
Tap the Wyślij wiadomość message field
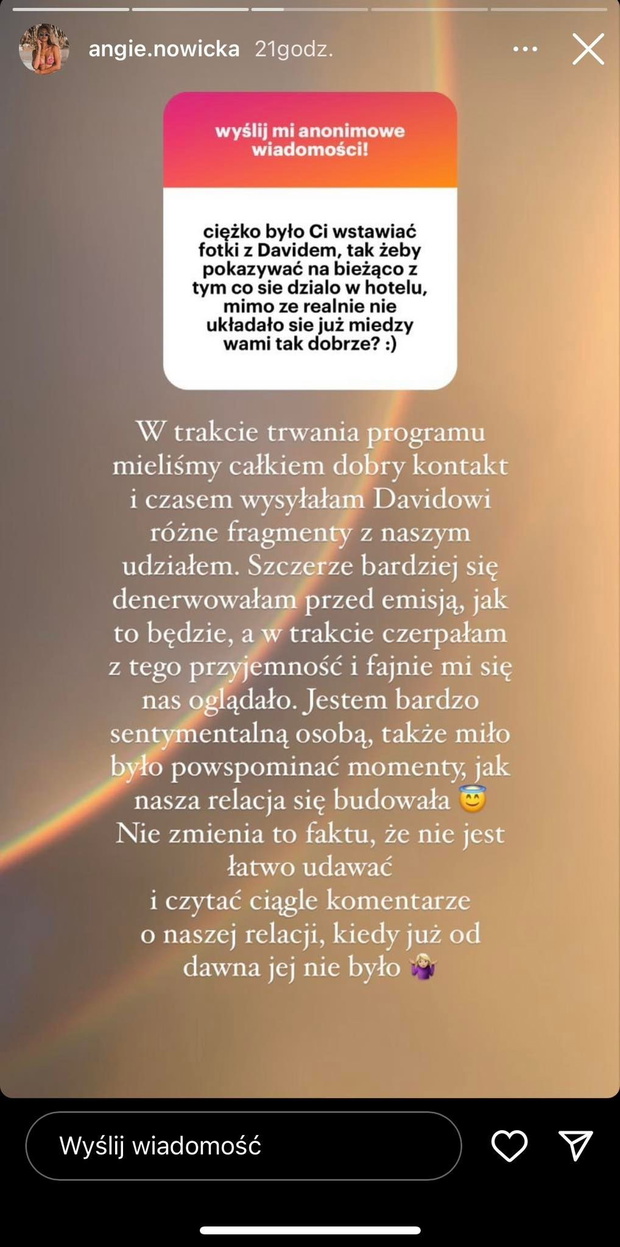243,1146
